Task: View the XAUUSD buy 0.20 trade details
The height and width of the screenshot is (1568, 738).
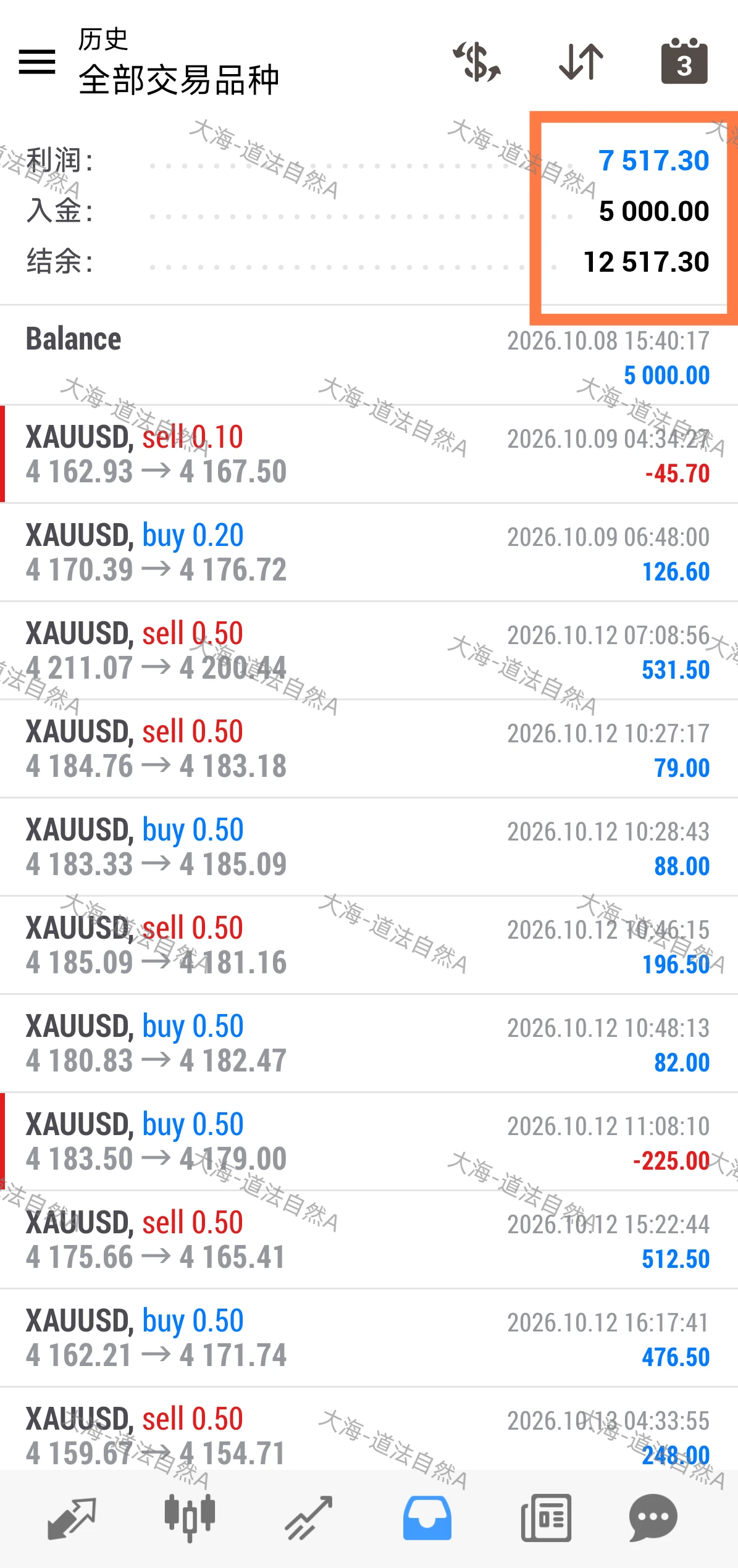Action: 369,553
